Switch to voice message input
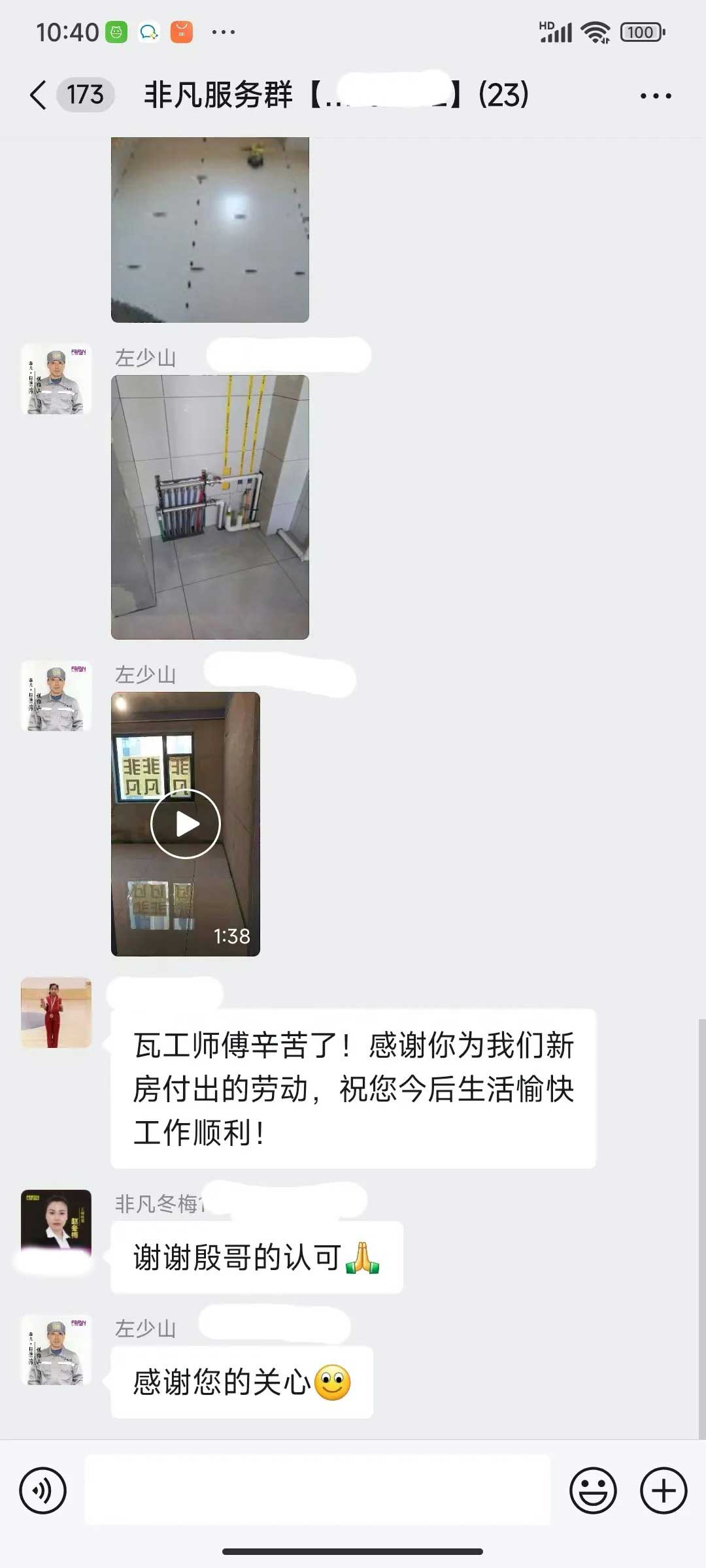Viewport: 706px width, 1568px height. (43, 1490)
